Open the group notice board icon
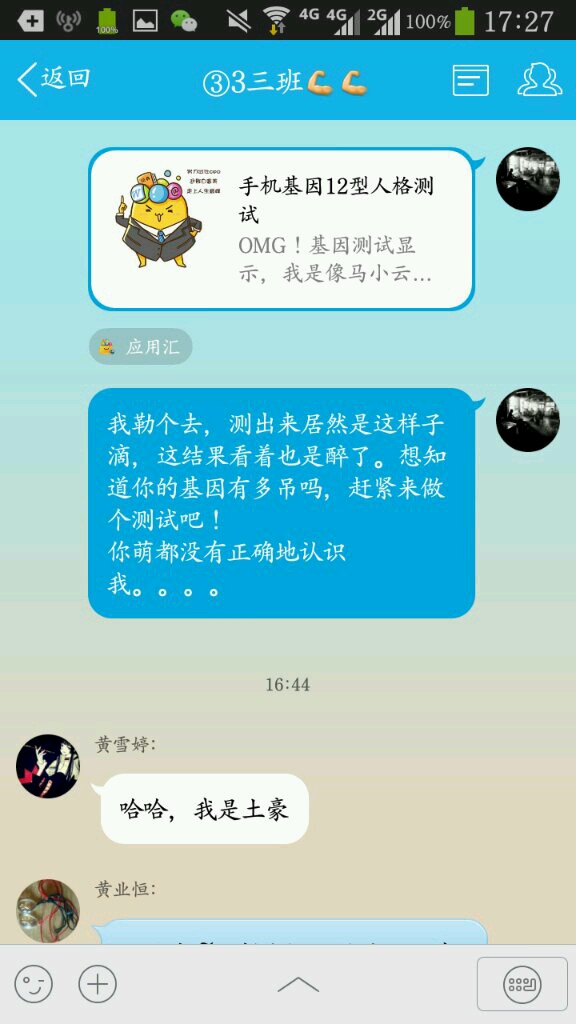 pyautogui.click(x=470, y=80)
